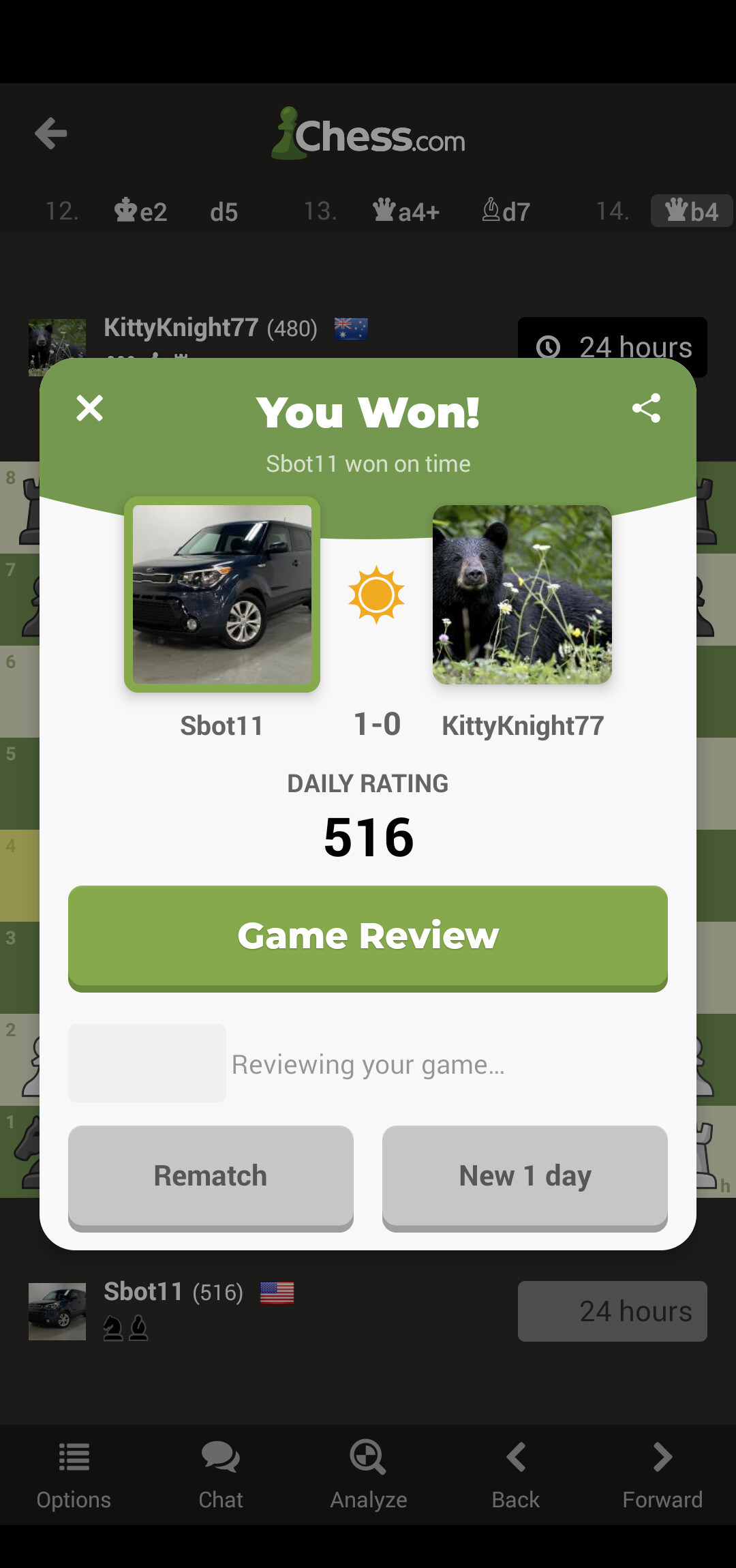The height and width of the screenshot is (1568, 736).
Task: Open Sbot11's profile picture
Action: tap(222, 594)
